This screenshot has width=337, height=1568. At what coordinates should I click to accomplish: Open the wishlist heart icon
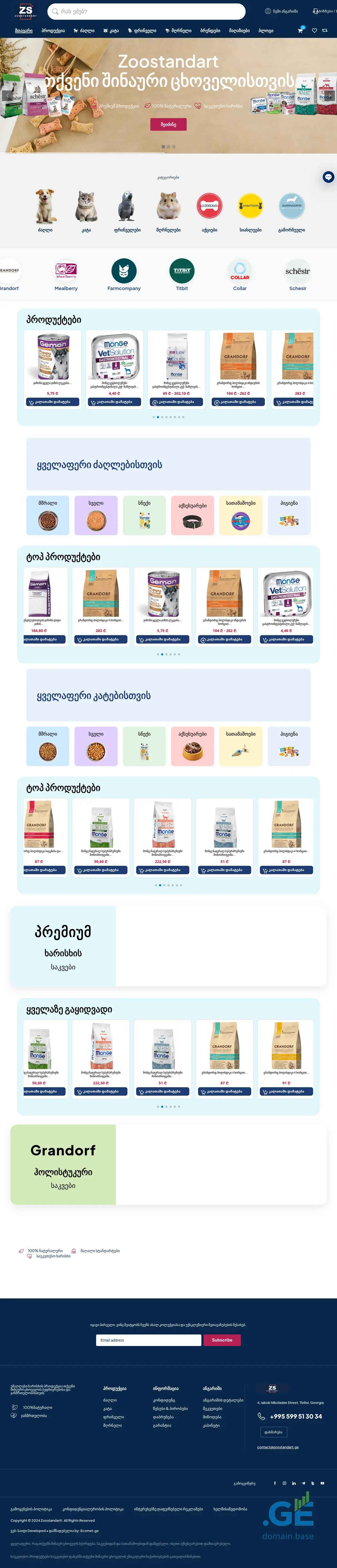(x=314, y=31)
